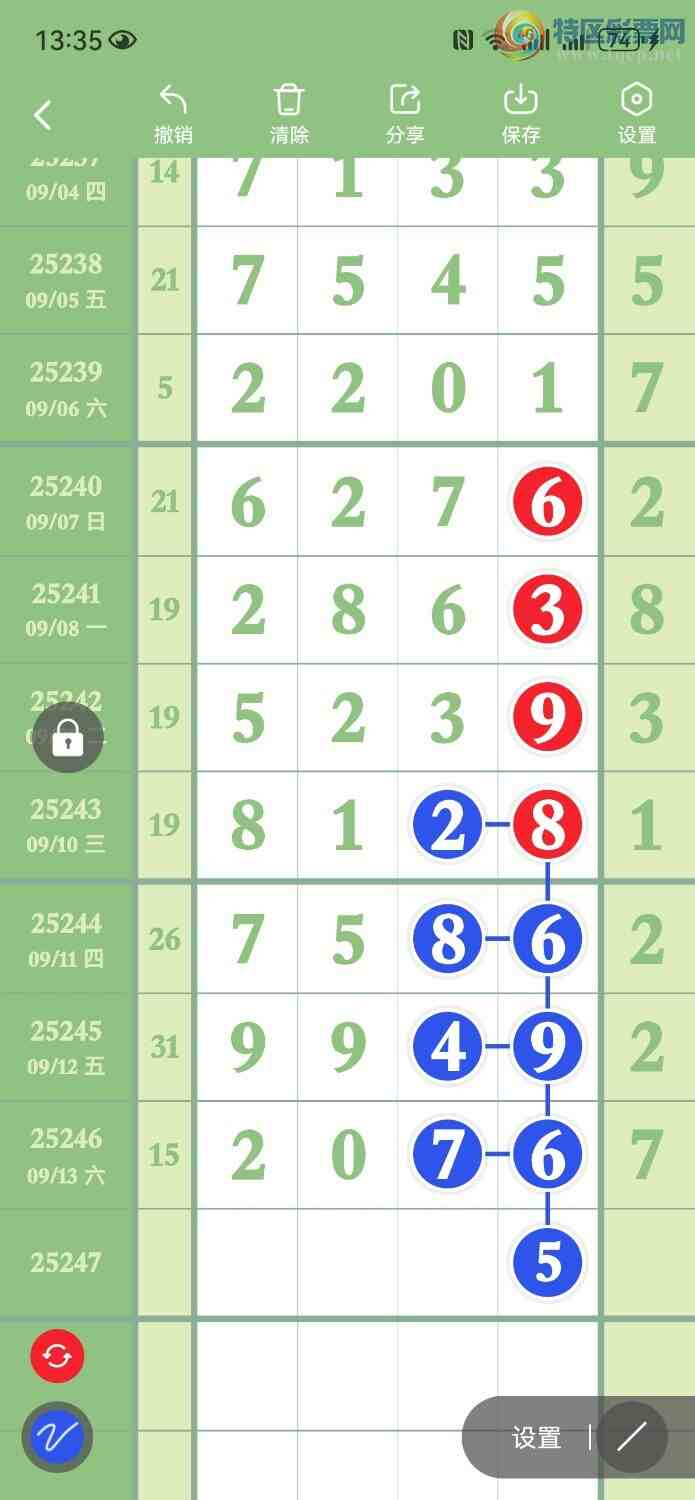
Task: Share the chart via 分享
Action: click(x=405, y=115)
